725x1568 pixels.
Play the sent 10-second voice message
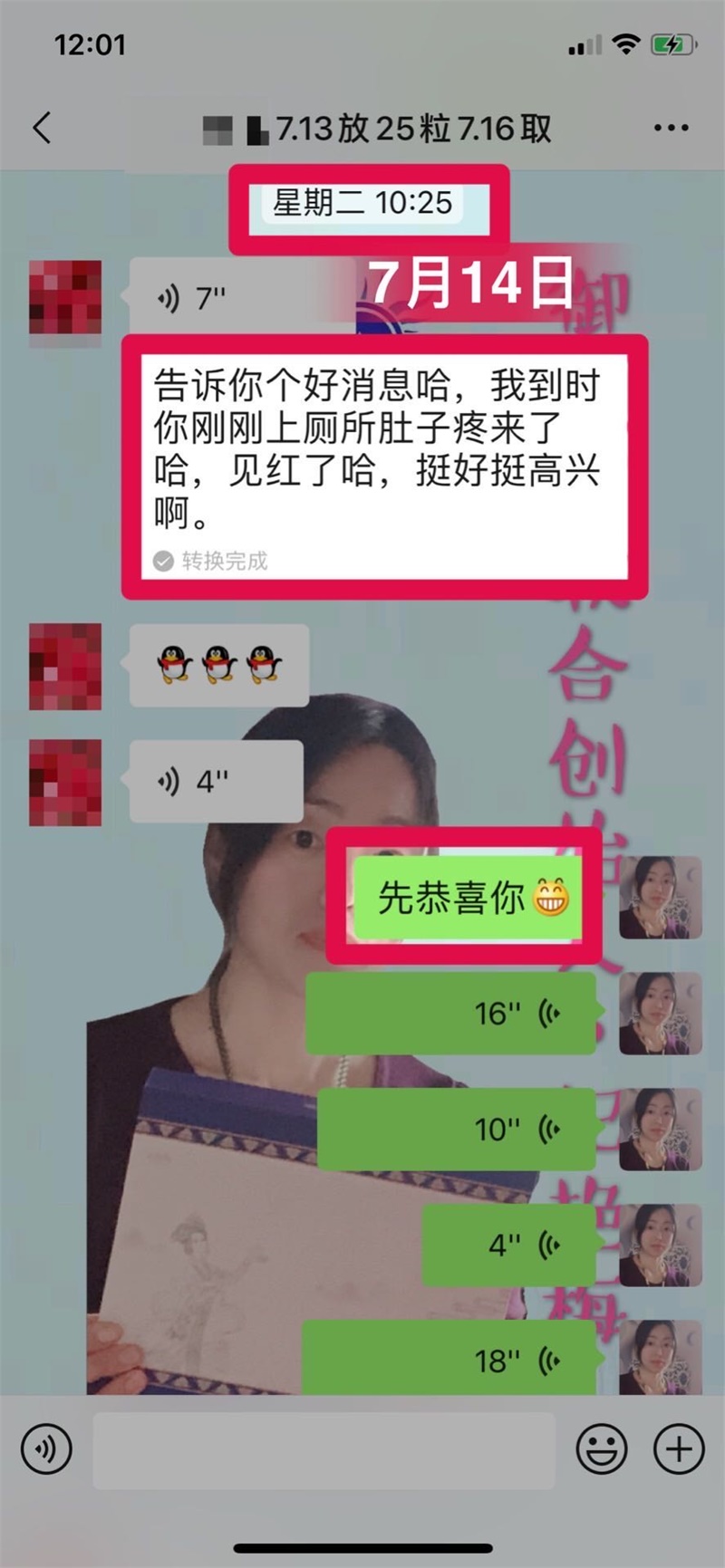[x=457, y=1130]
